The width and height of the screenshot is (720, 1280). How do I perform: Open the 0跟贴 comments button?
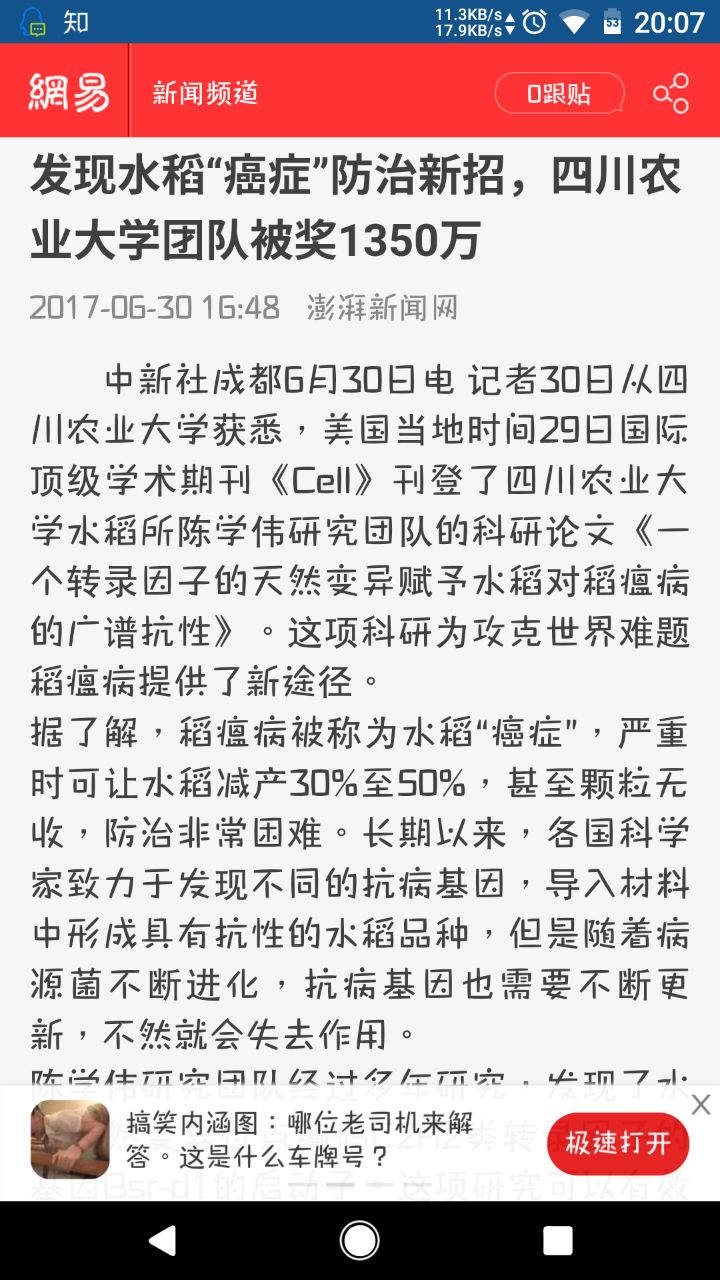click(559, 94)
